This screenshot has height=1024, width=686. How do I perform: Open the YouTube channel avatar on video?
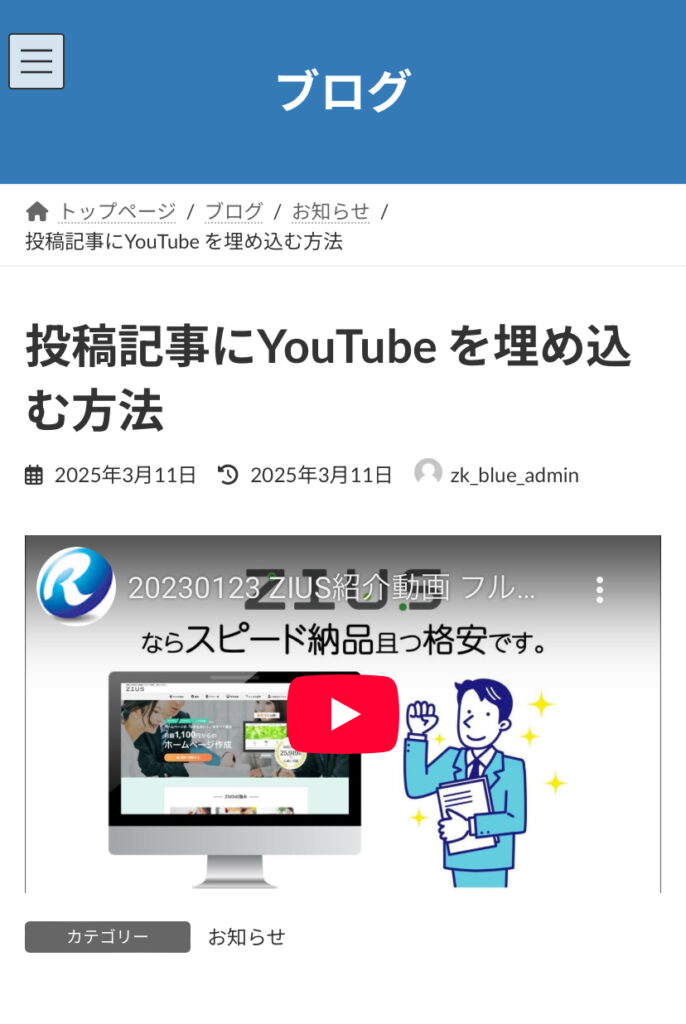click(75, 587)
